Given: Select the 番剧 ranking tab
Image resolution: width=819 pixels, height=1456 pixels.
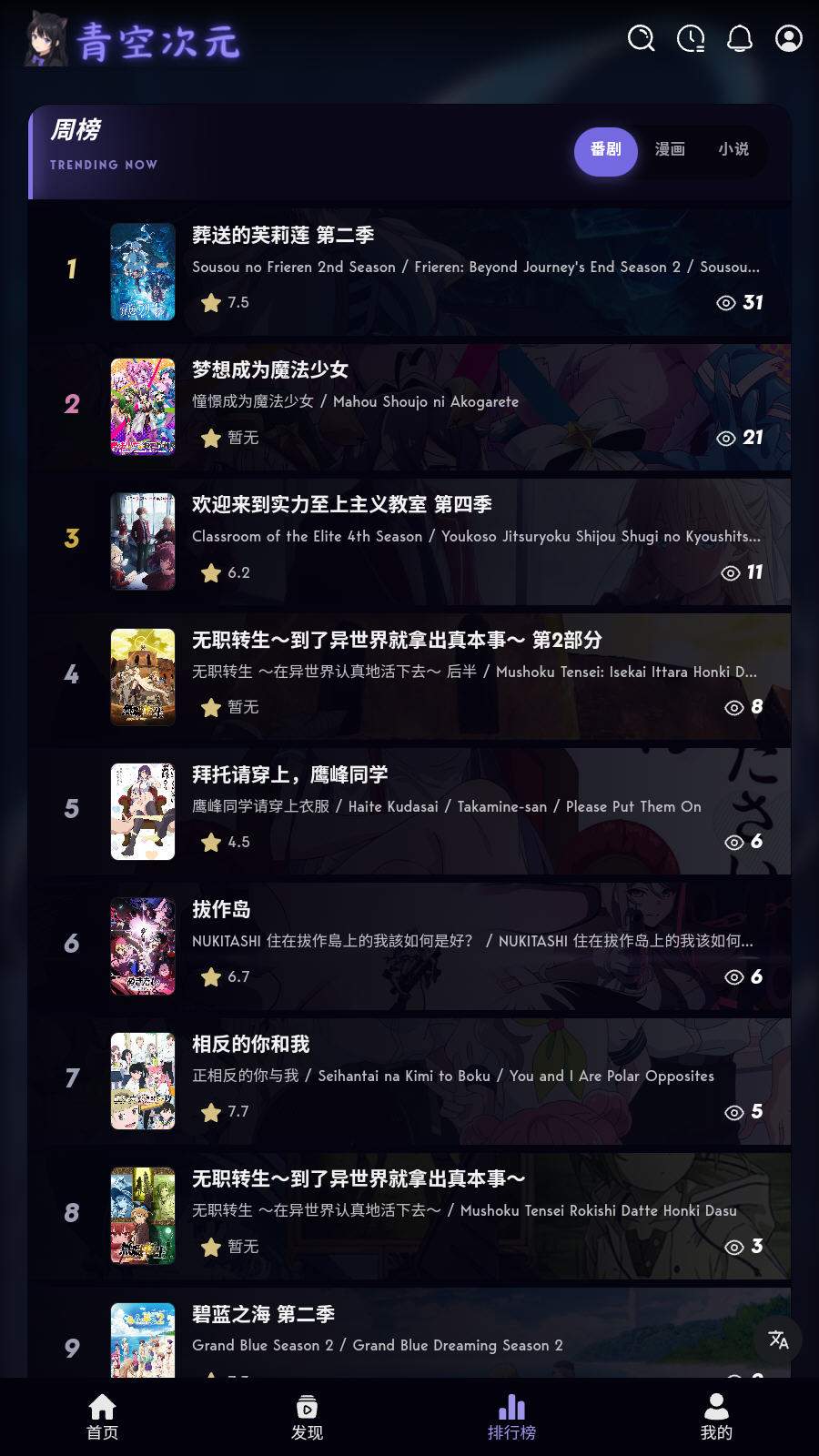Looking at the screenshot, I should (606, 150).
